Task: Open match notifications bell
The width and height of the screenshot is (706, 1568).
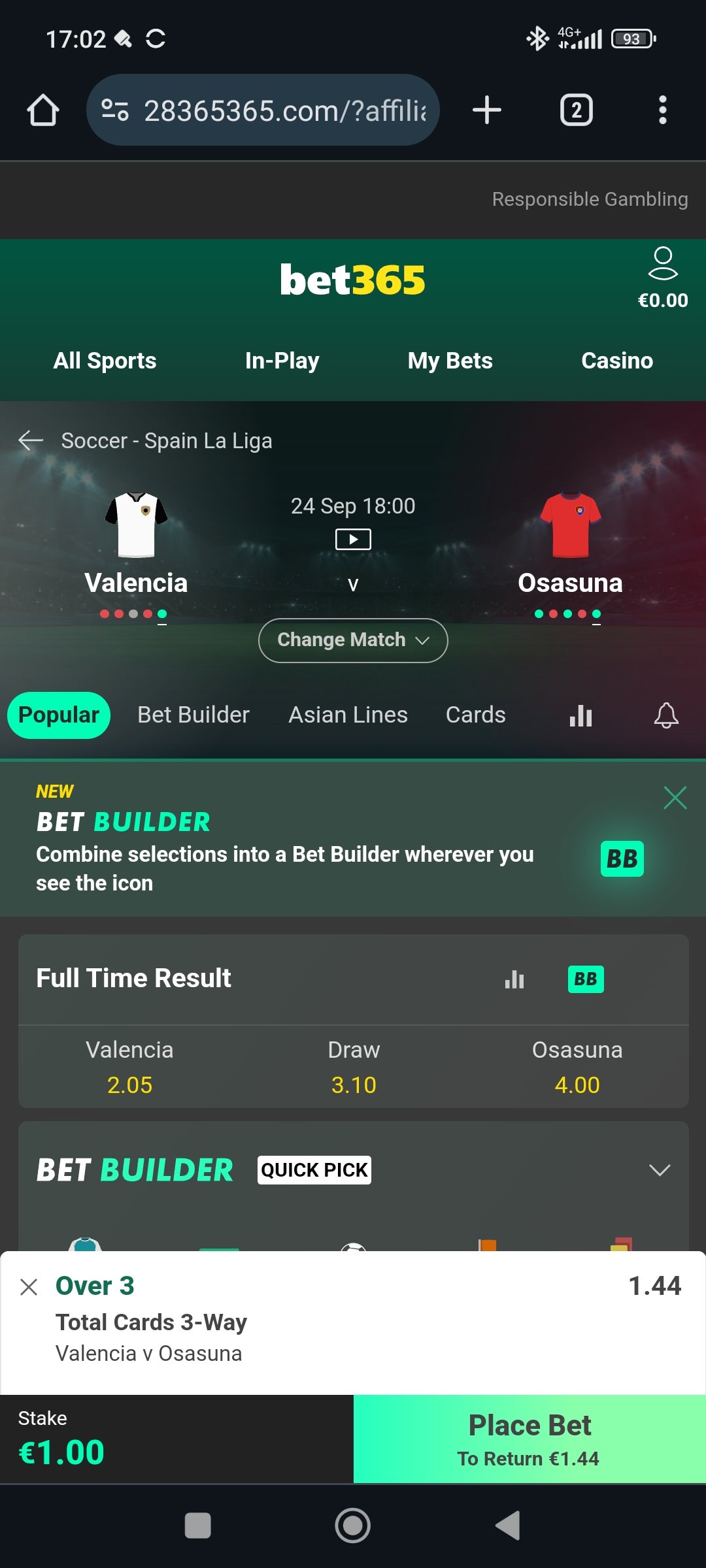Action: 666,715
